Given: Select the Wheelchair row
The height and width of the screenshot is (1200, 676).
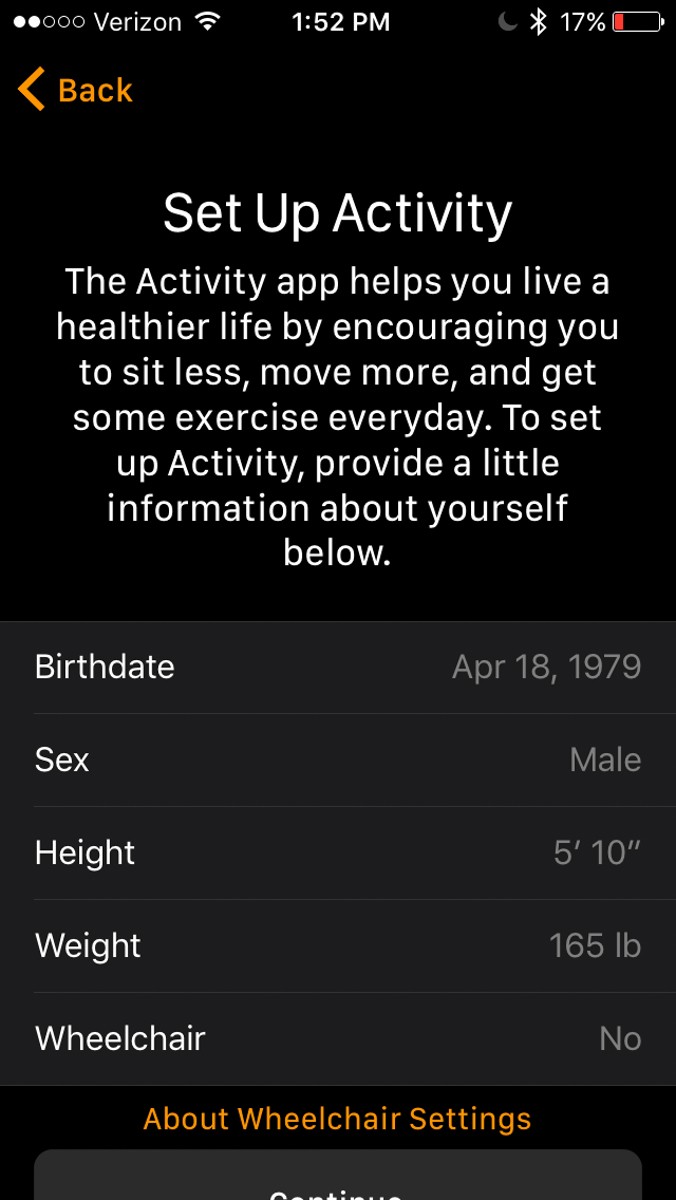Looking at the screenshot, I should tap(338, 1039).
